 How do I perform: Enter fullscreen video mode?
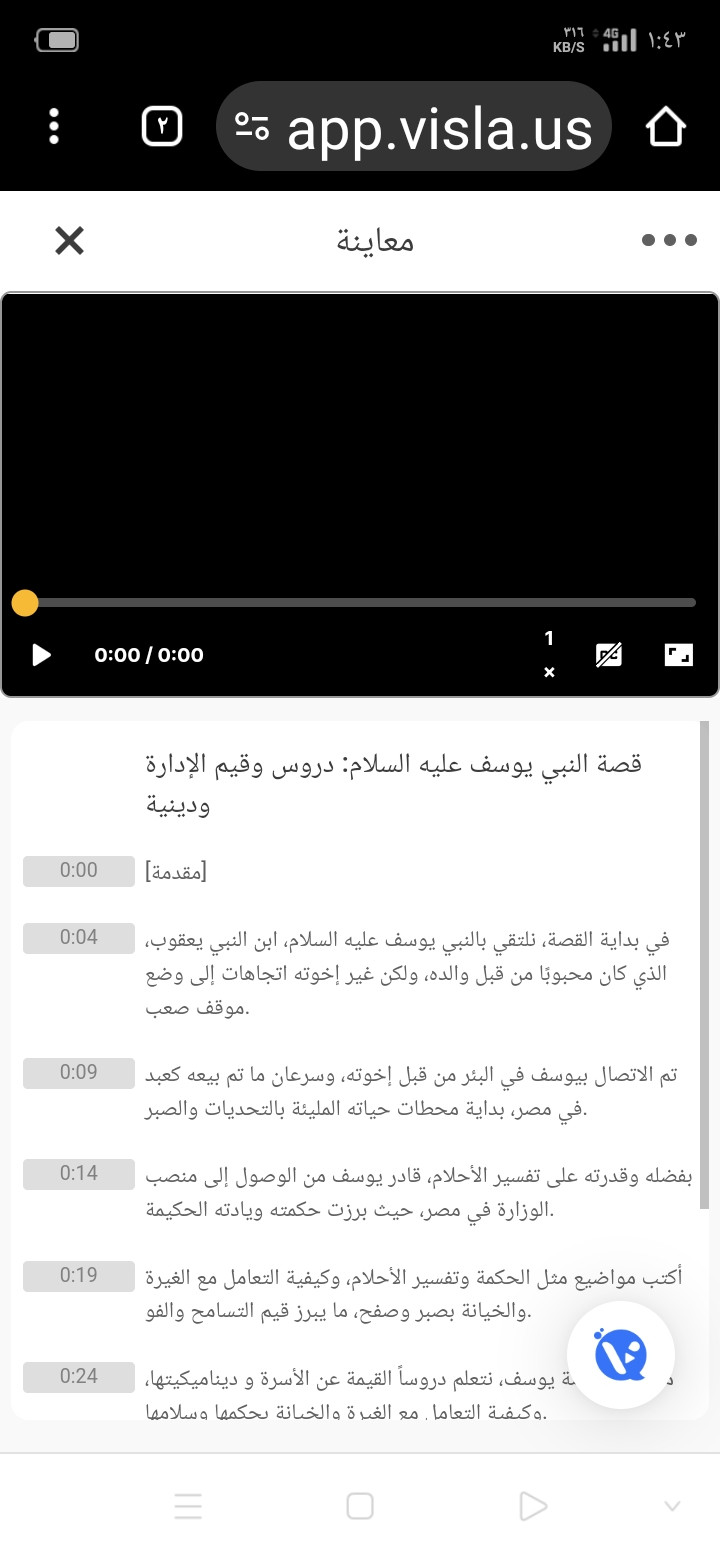coord(679,655)
